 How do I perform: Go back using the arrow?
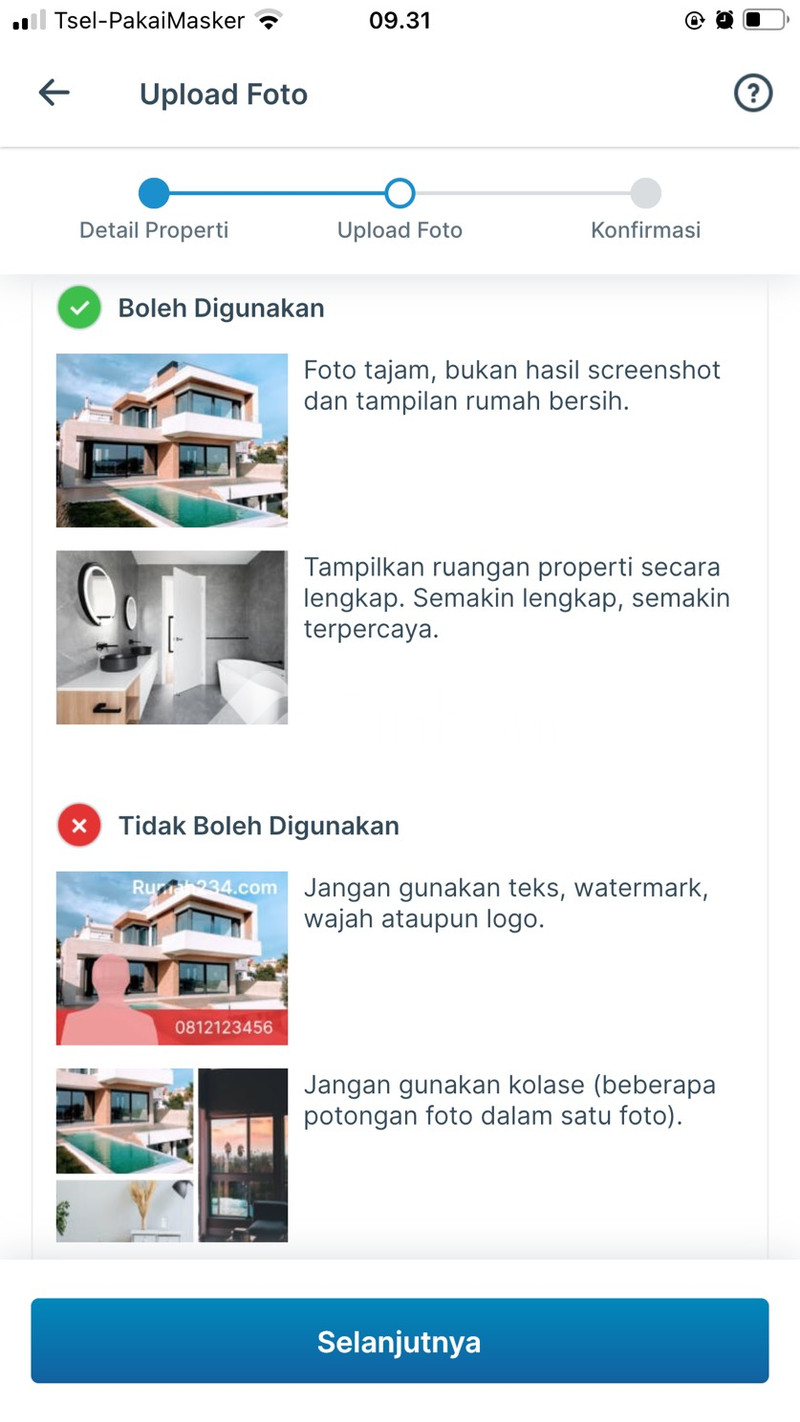coord(54,93)
